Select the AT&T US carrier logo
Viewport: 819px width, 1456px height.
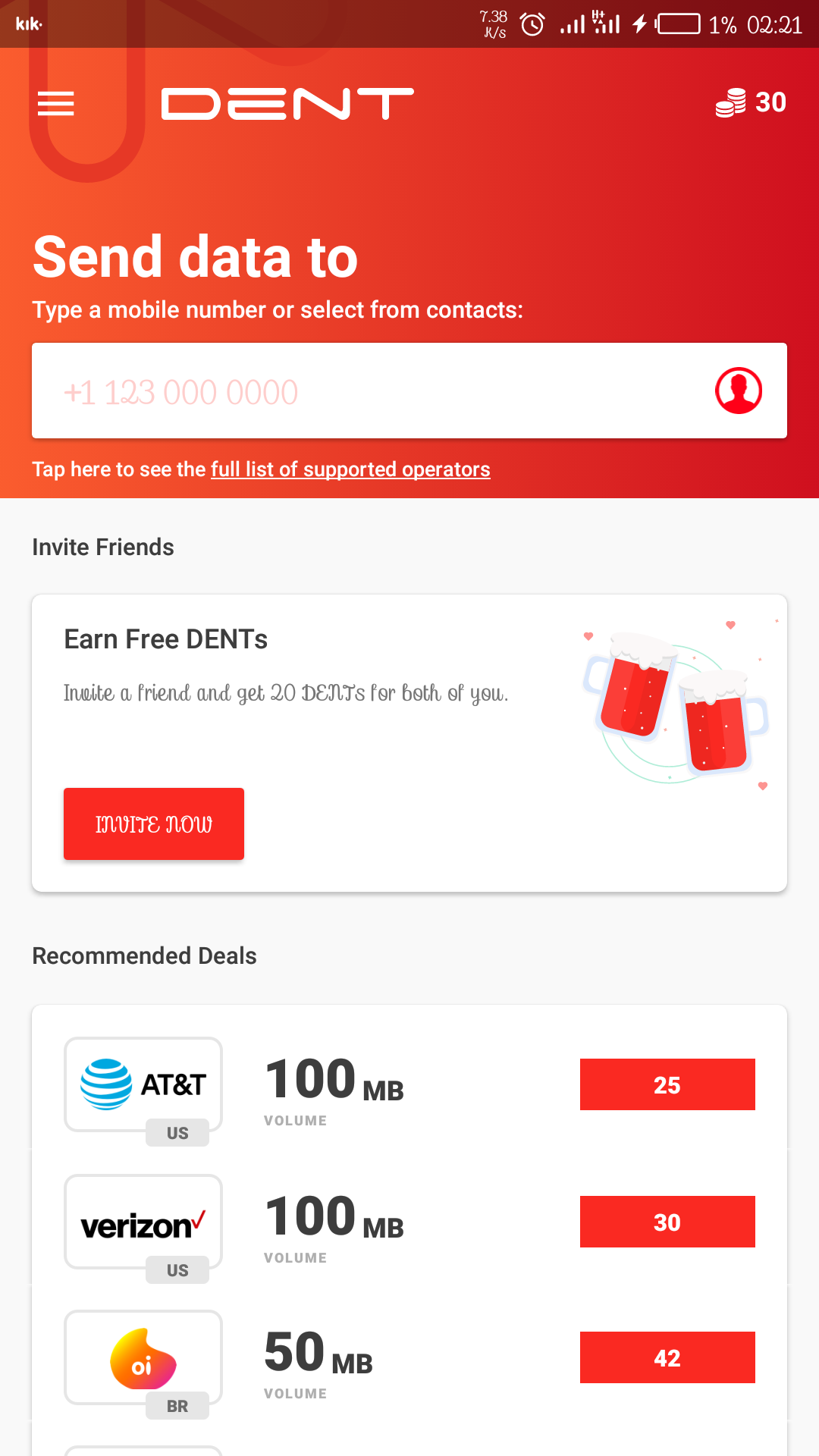pos(143,1084)
